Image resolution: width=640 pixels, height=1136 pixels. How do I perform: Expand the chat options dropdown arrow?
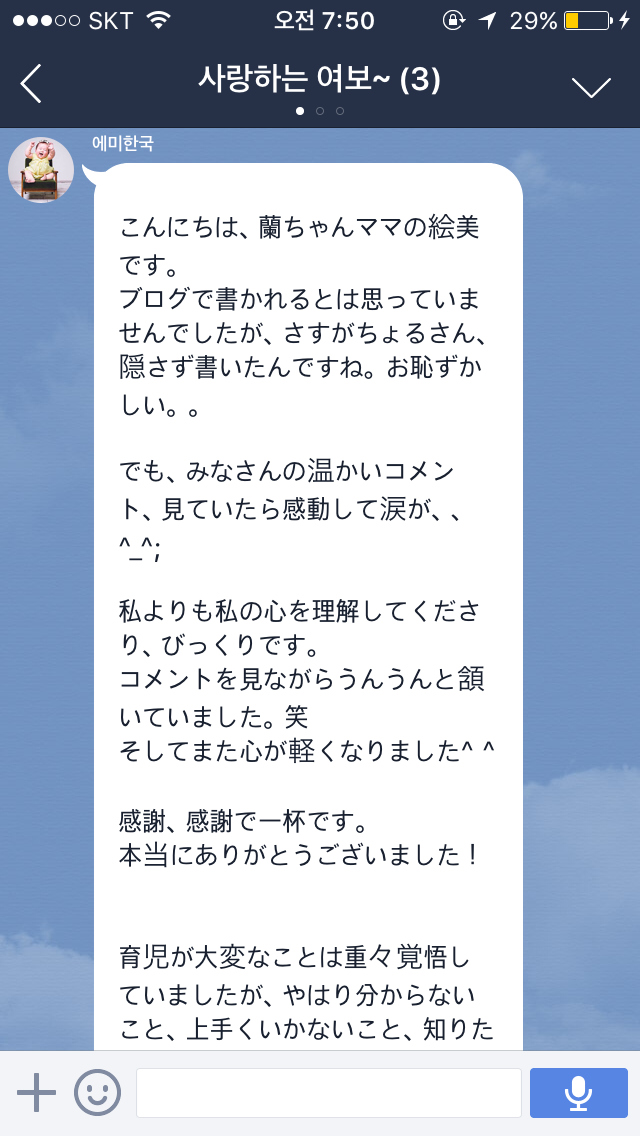pyautogui.click(x=591, y=86)
